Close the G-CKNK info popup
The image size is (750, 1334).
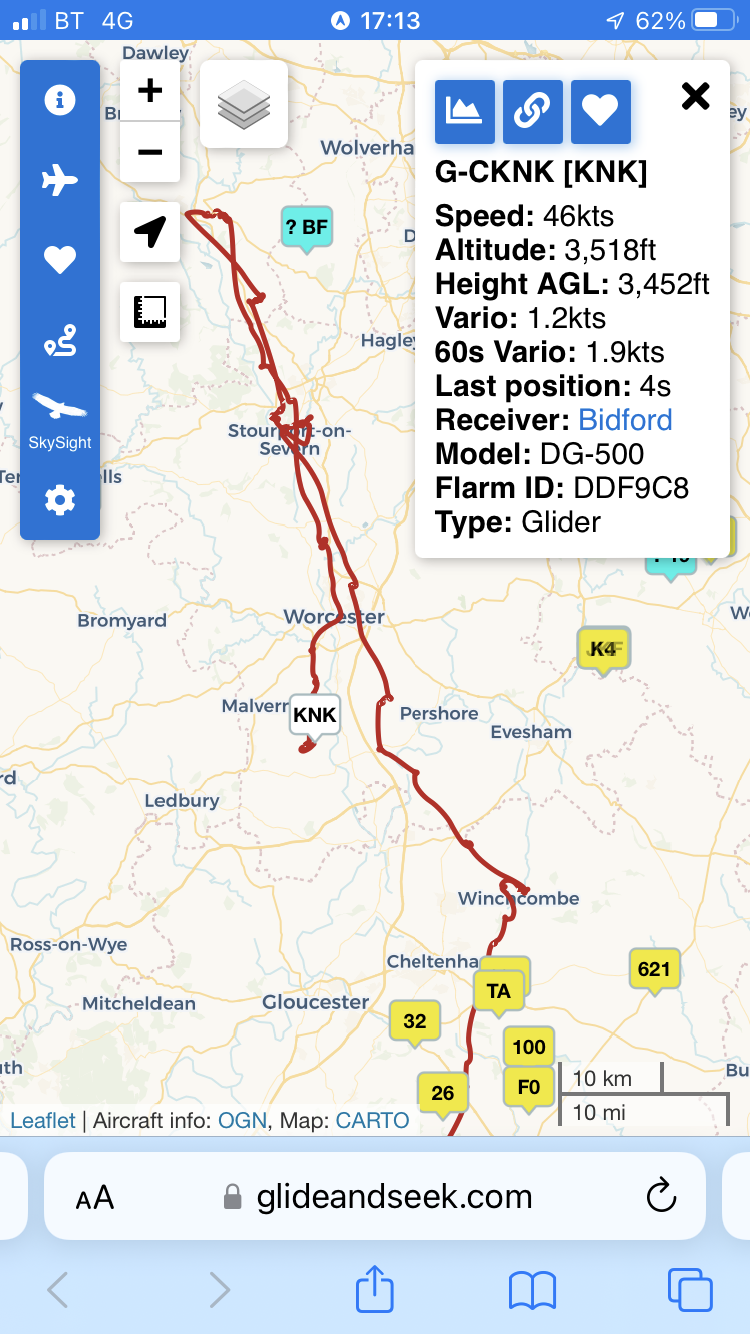pos(695,96)
